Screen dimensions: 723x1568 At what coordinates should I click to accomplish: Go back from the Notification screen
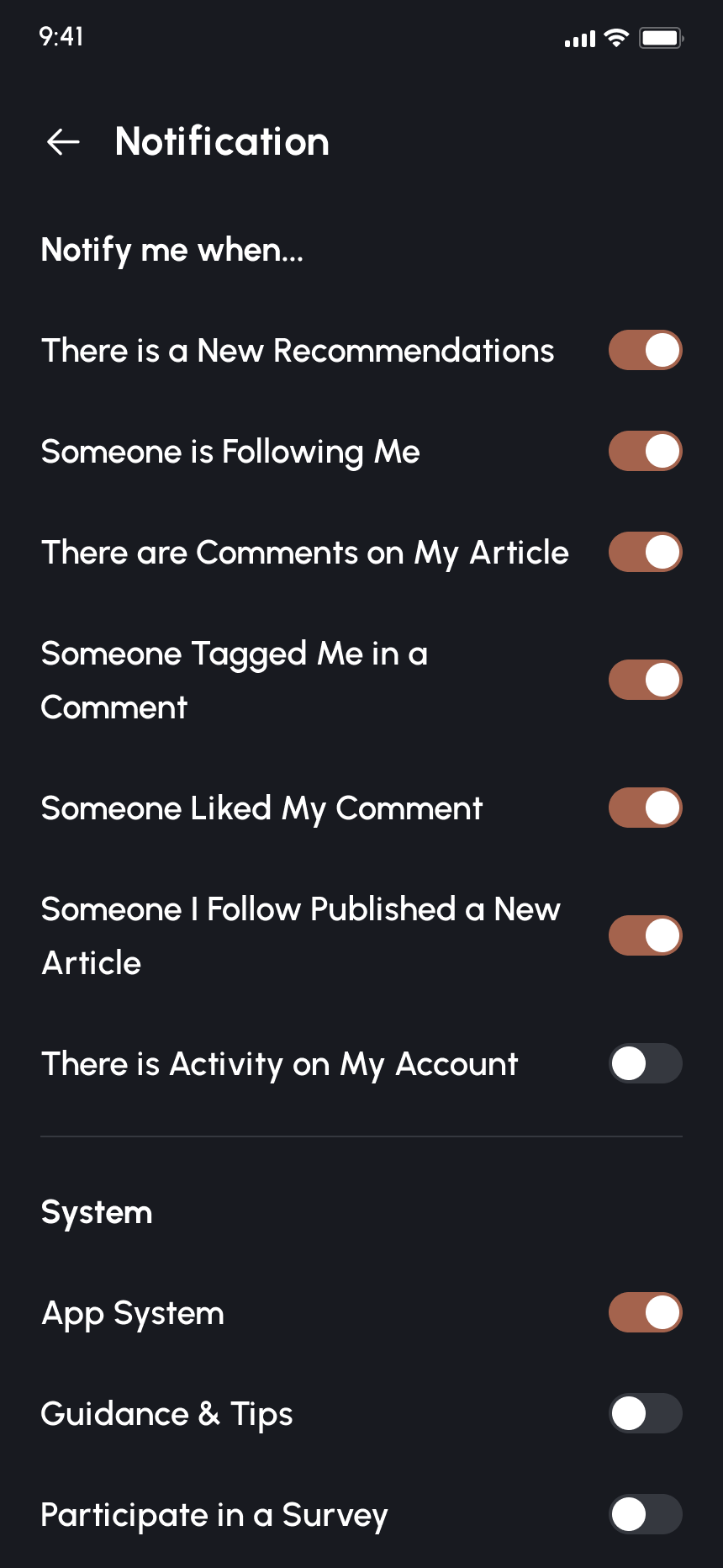[63, 142]
